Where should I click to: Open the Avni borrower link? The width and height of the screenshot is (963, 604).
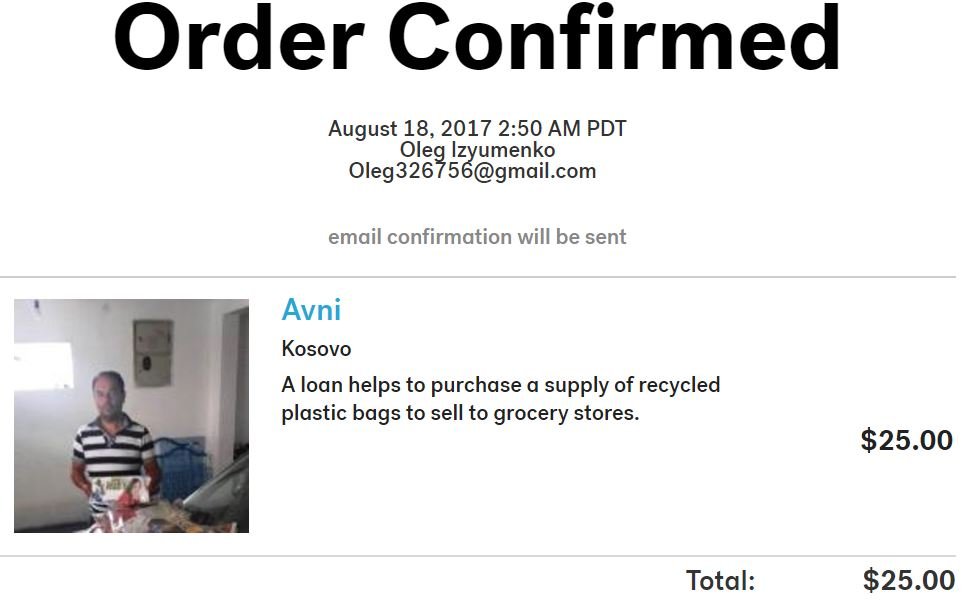coord(311,310)
